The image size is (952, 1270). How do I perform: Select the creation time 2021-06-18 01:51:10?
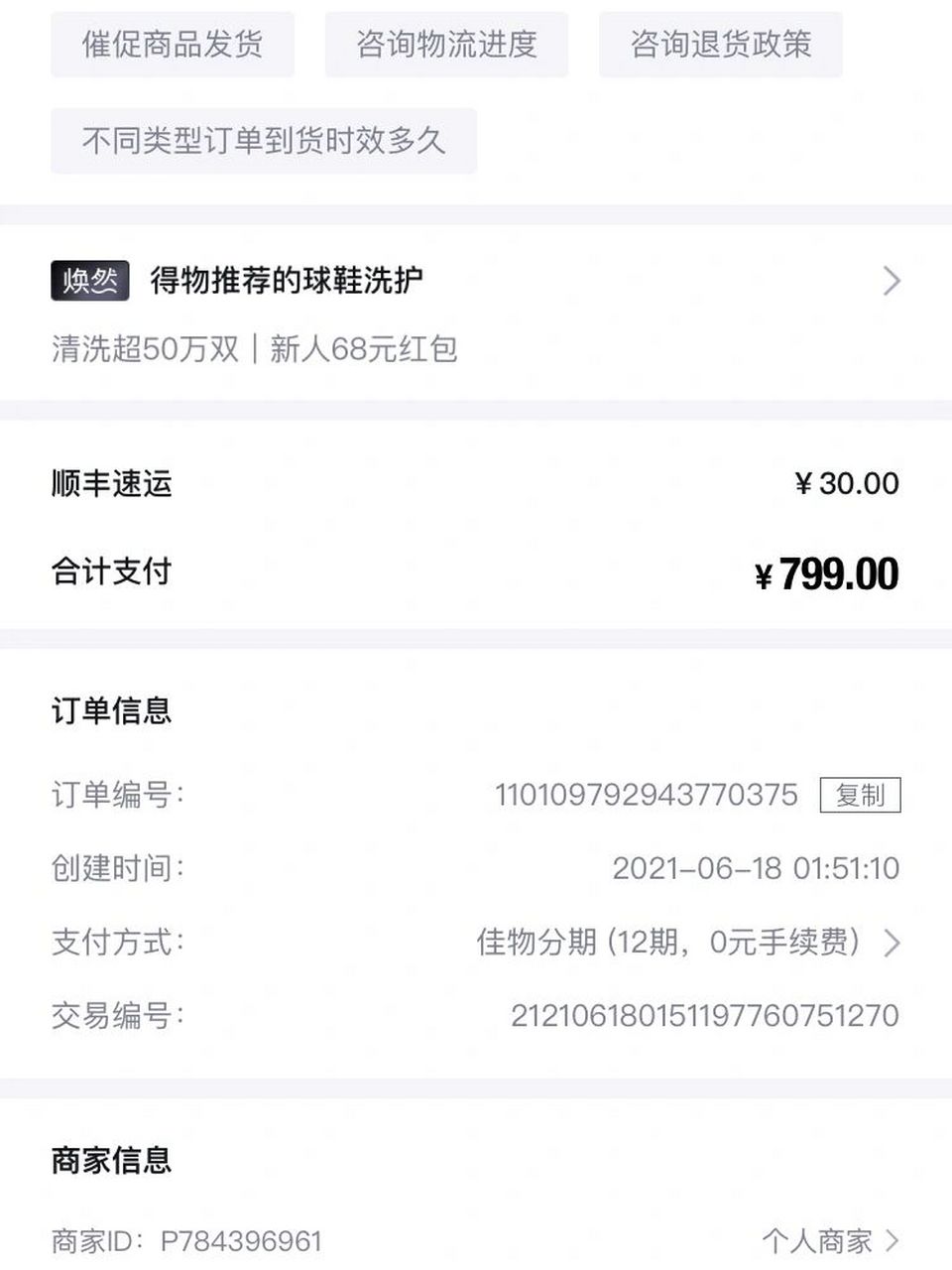(x=757, y=868)
